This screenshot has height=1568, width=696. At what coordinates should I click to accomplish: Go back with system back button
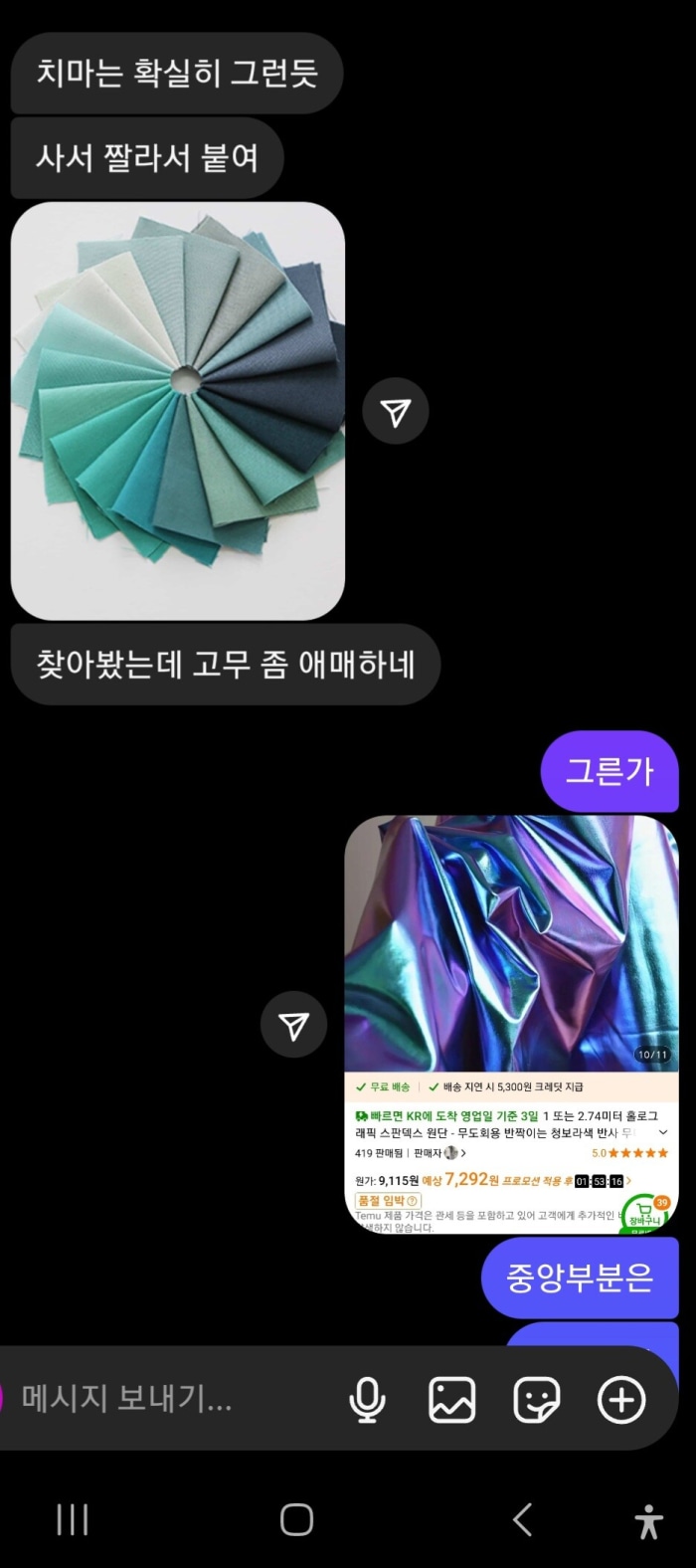click(523, 1519)
